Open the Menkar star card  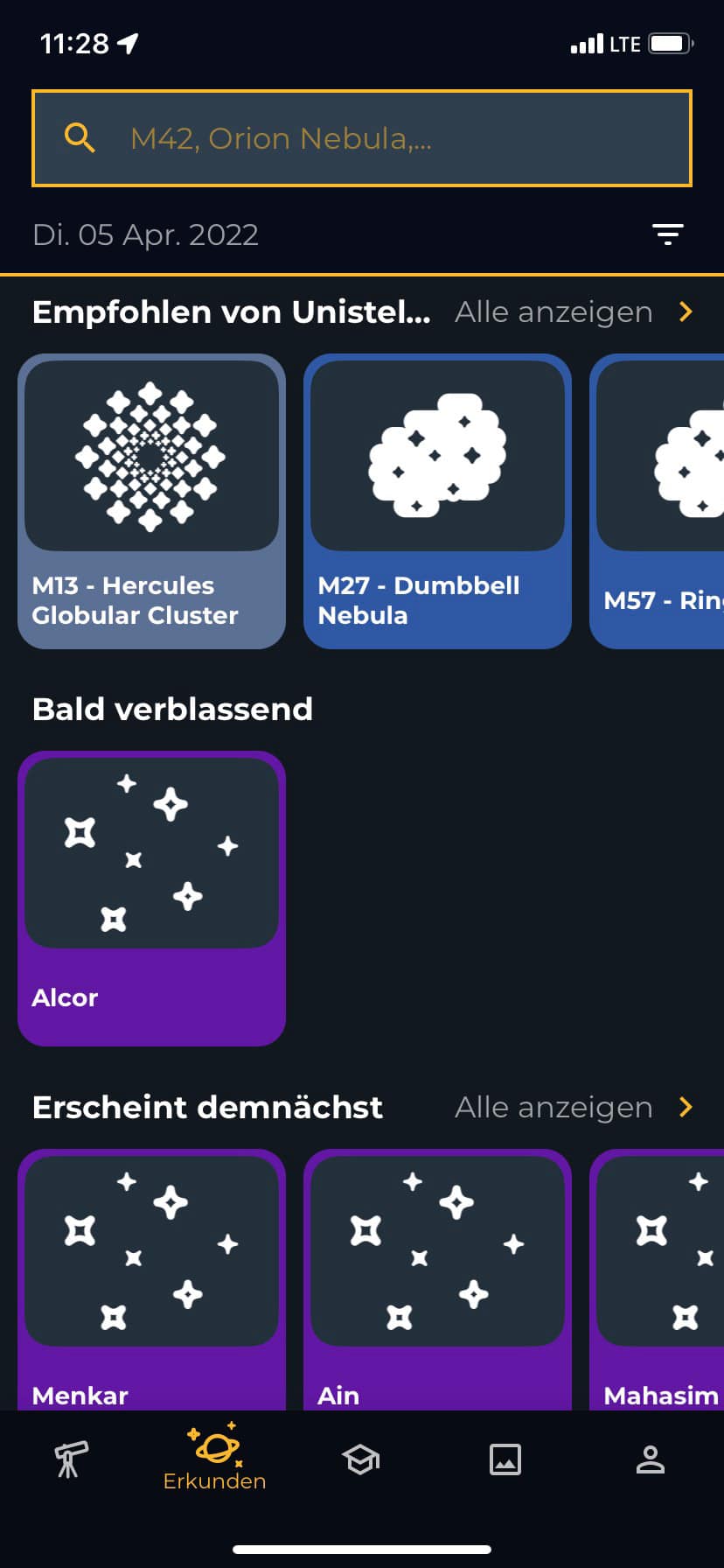tap(151, 1277)
